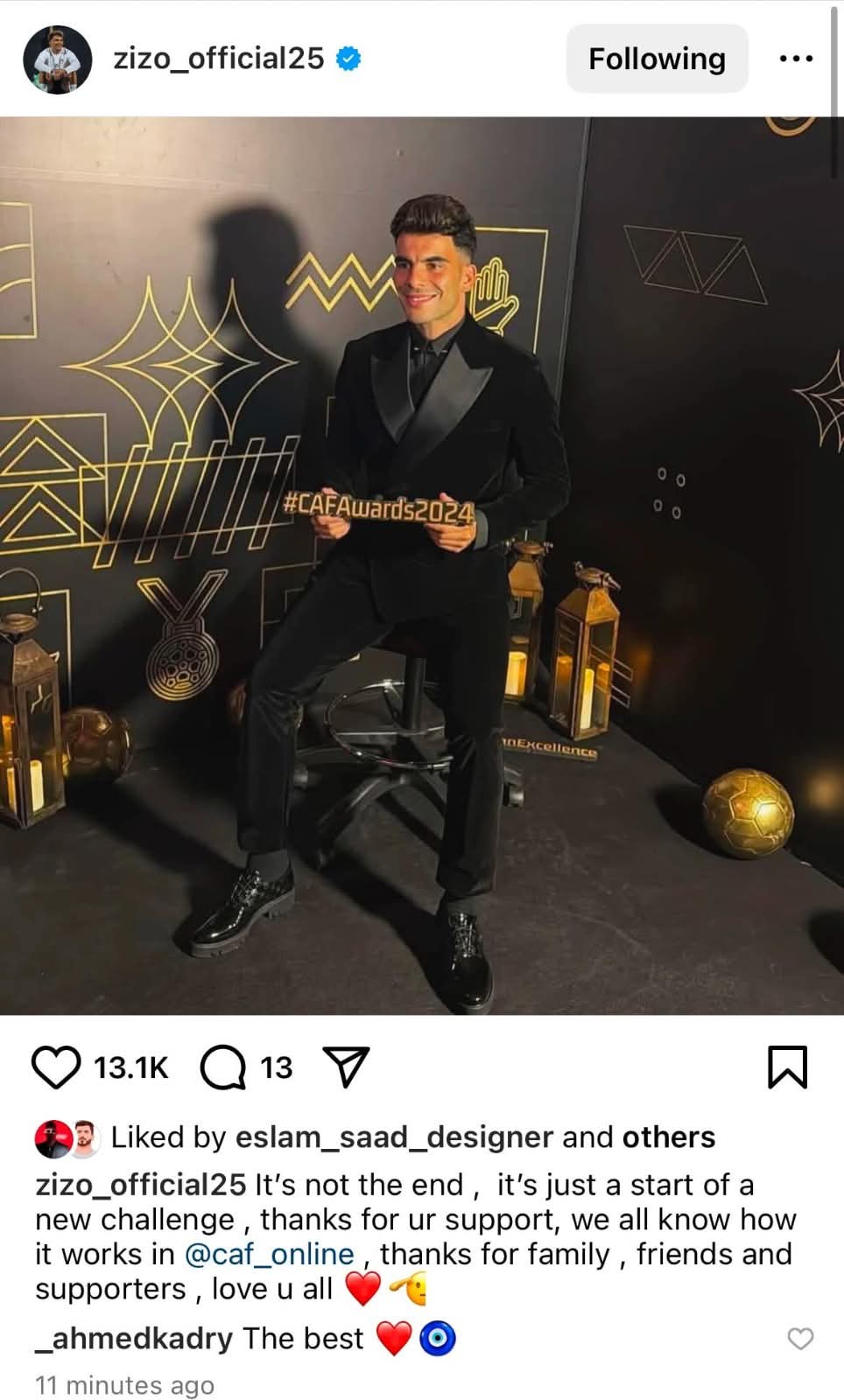View the others who liked this post
844x1400 pixels.
[669, 1137]
